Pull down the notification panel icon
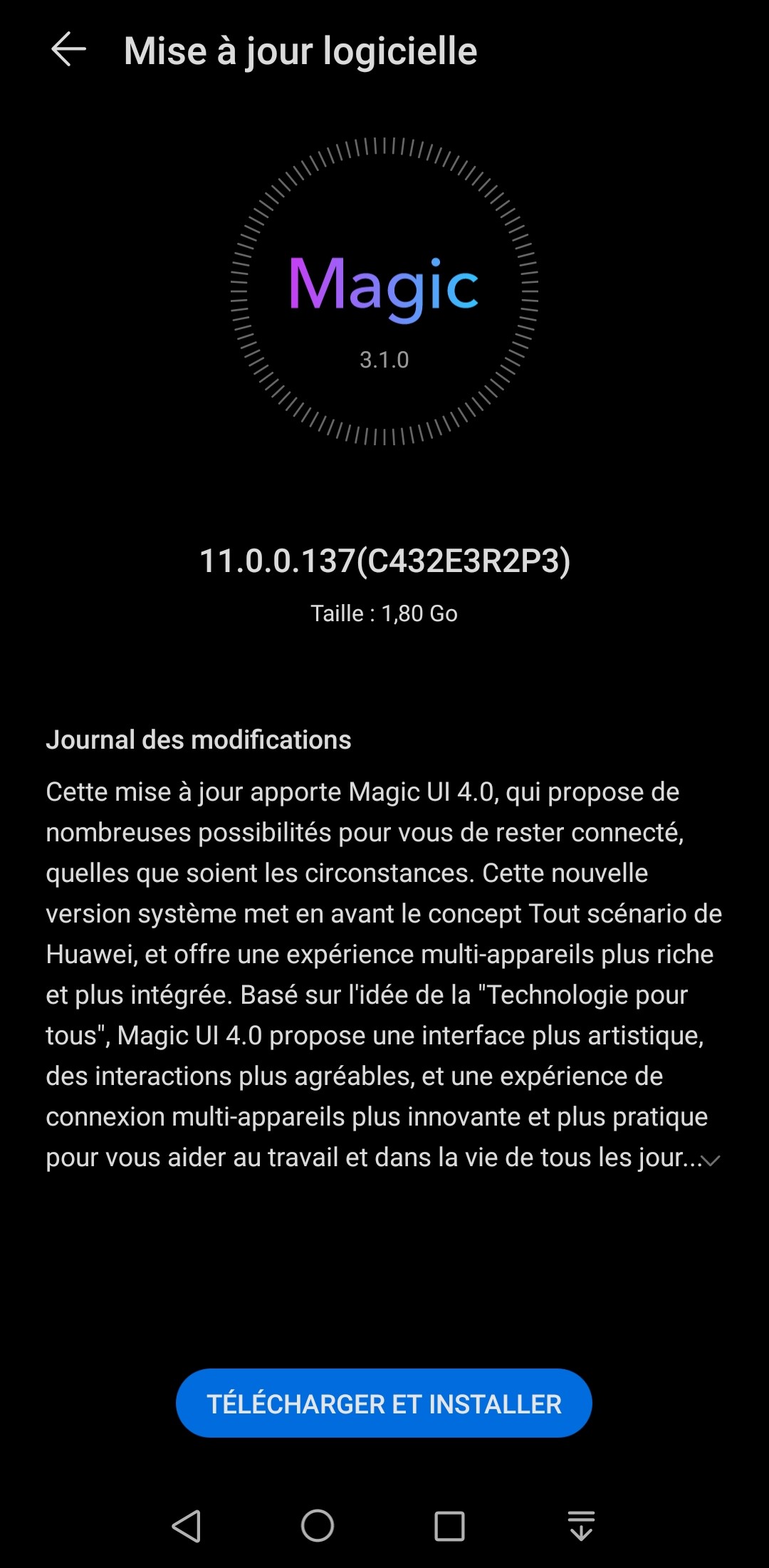Viewport: 769px width, 1568px height. (581, 1525)
